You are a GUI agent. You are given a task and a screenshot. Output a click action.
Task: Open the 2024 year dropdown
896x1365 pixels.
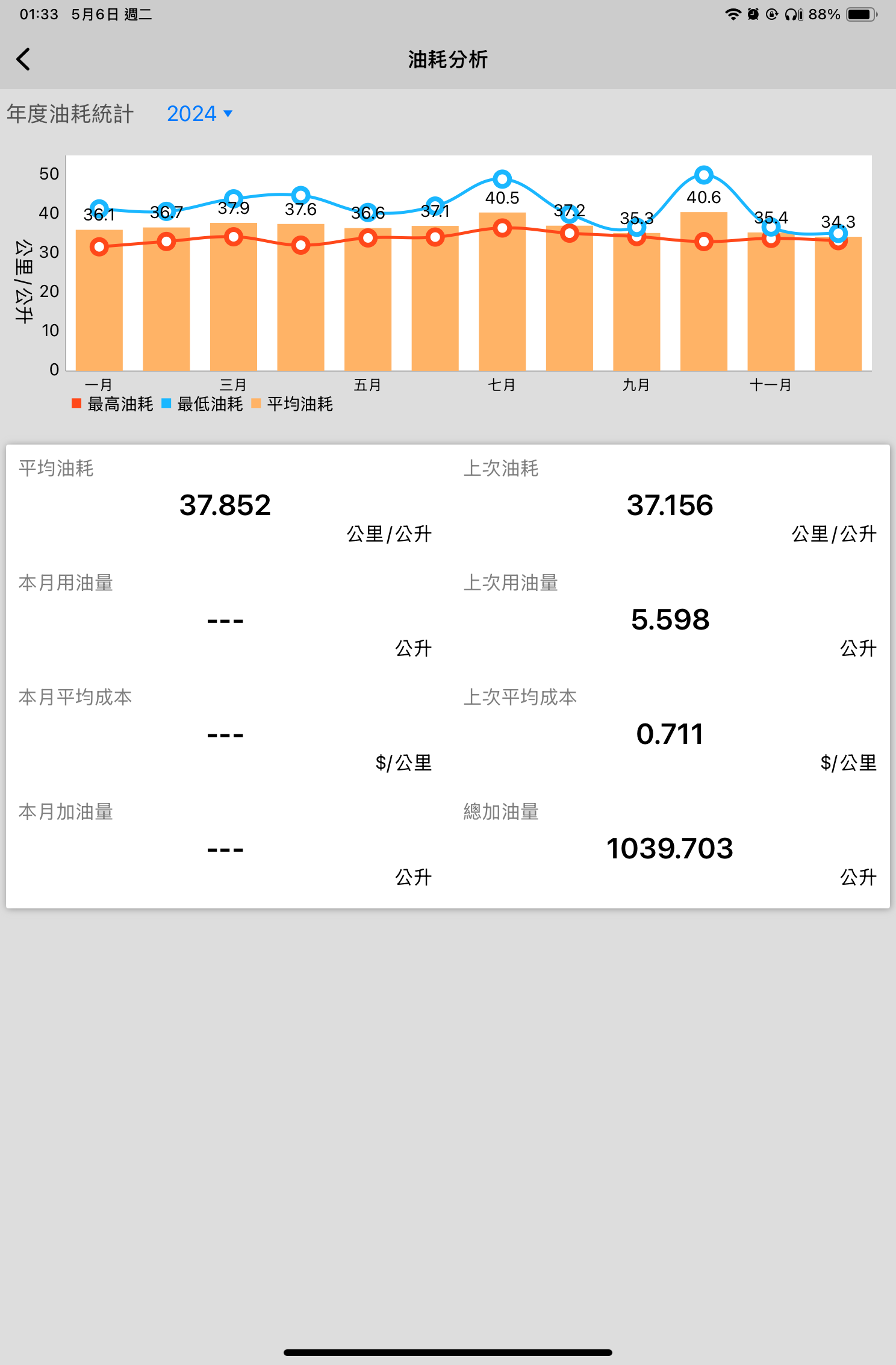(x=199, y=114)
